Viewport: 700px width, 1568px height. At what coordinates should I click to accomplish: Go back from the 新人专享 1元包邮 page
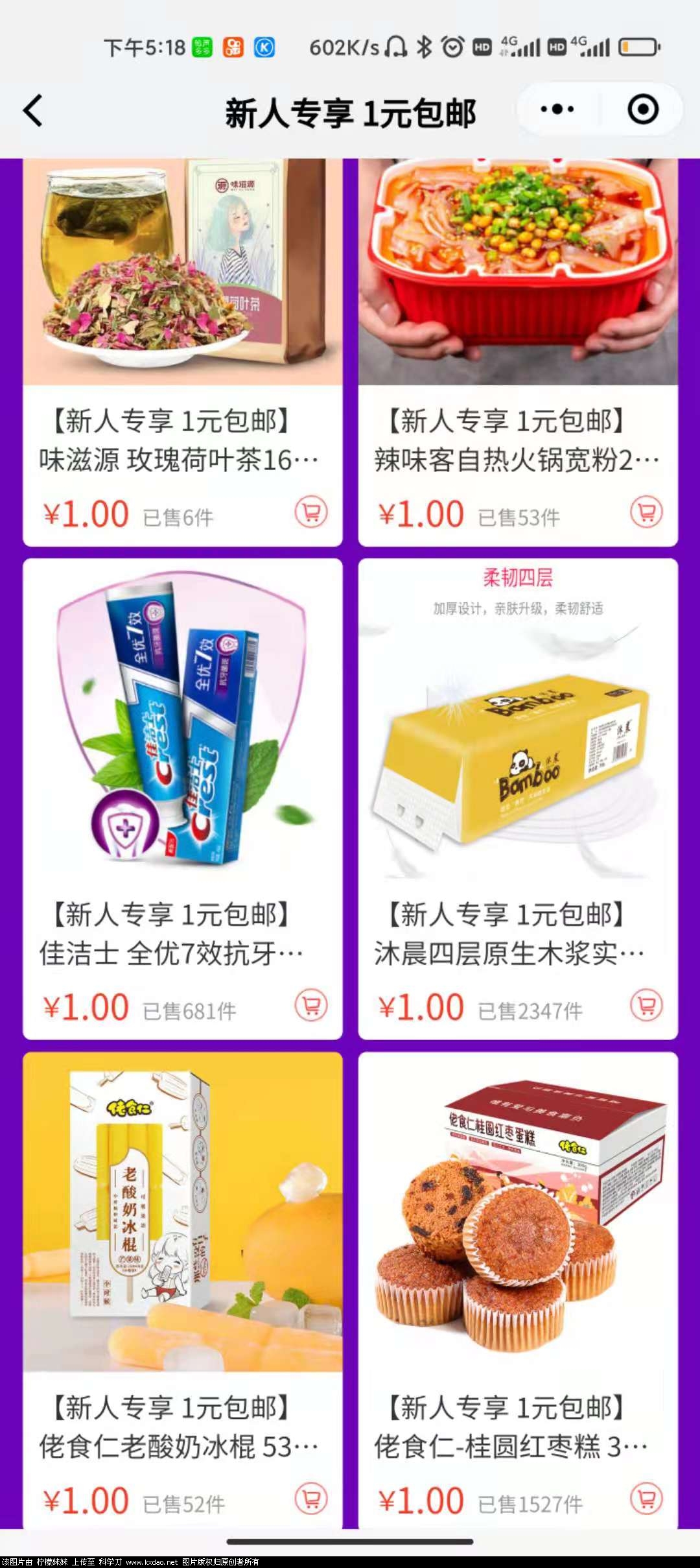tap(34, 111)
